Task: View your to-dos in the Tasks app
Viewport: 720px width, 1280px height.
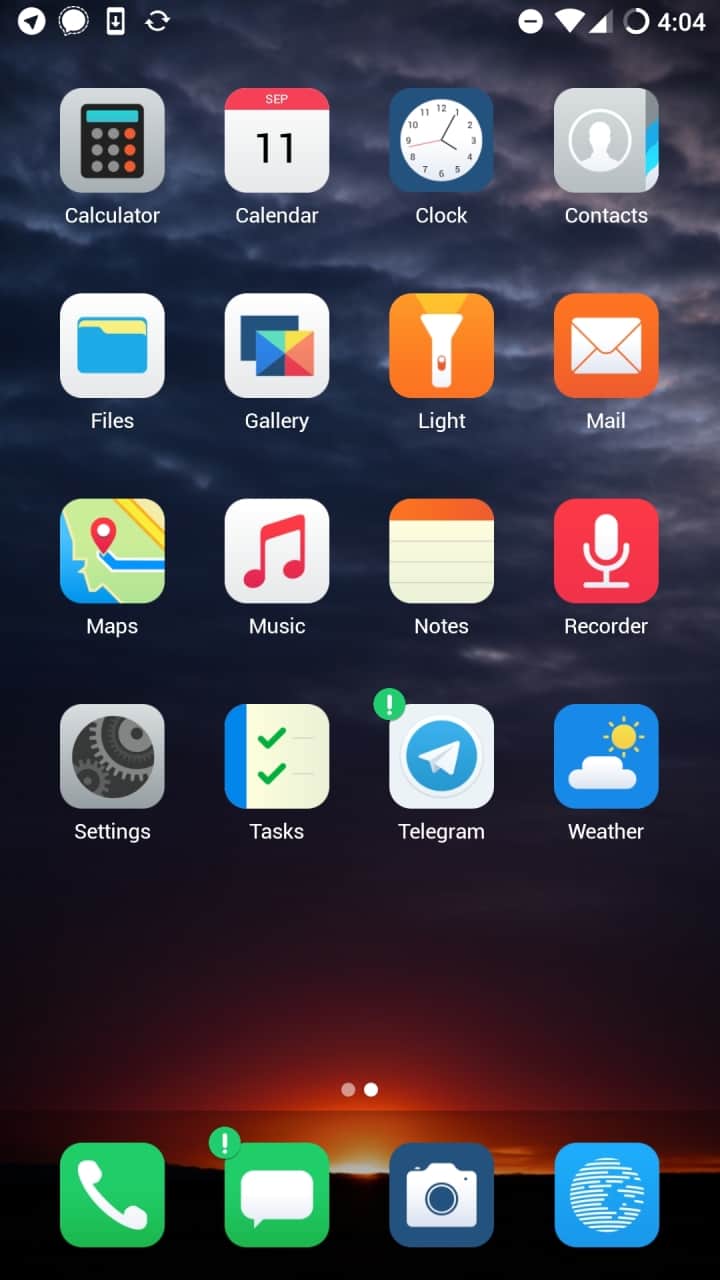Action: tap(277, 756)
